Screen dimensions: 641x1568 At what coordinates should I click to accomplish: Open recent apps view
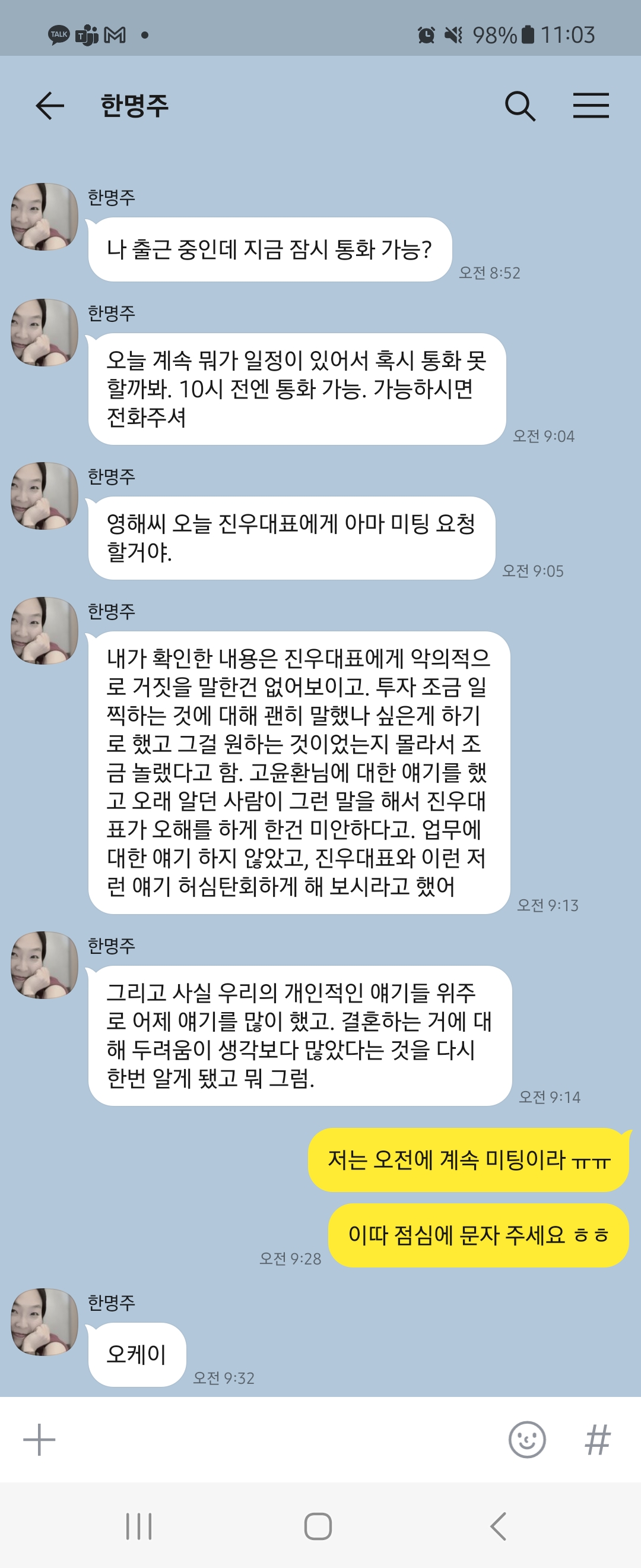click(139, 1526)
